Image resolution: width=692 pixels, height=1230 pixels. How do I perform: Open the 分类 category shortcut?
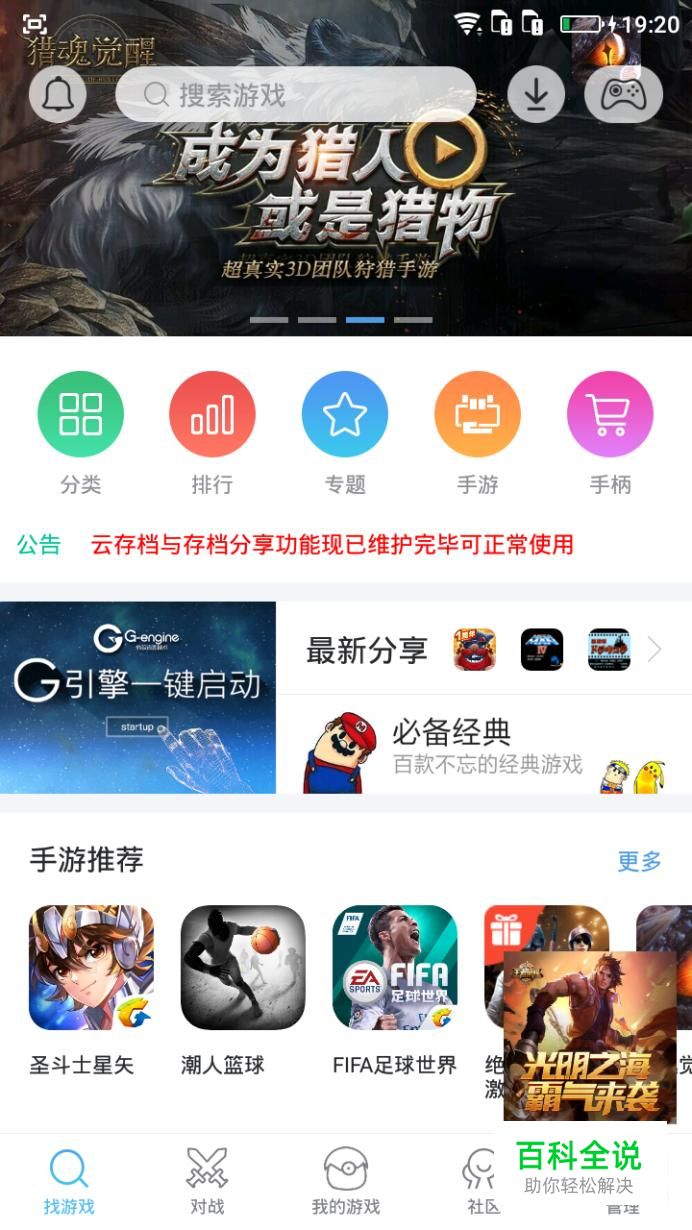(x=80, y=414)
